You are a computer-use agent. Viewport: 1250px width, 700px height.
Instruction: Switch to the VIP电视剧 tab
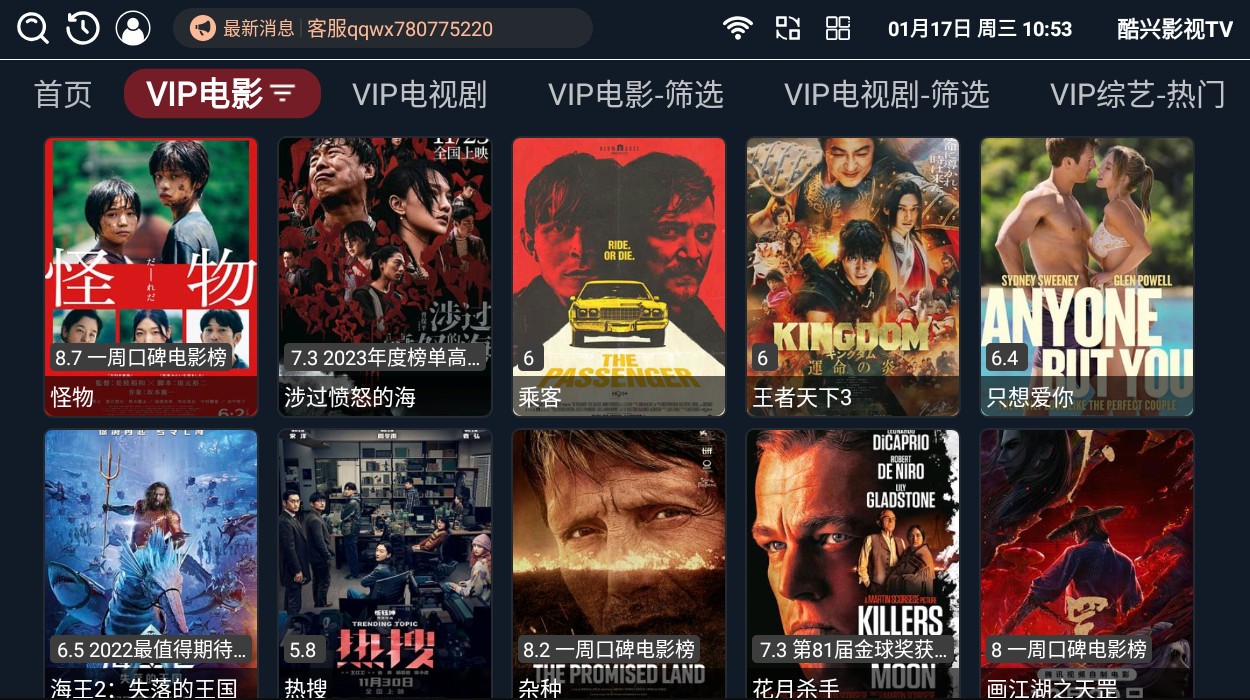419,94
